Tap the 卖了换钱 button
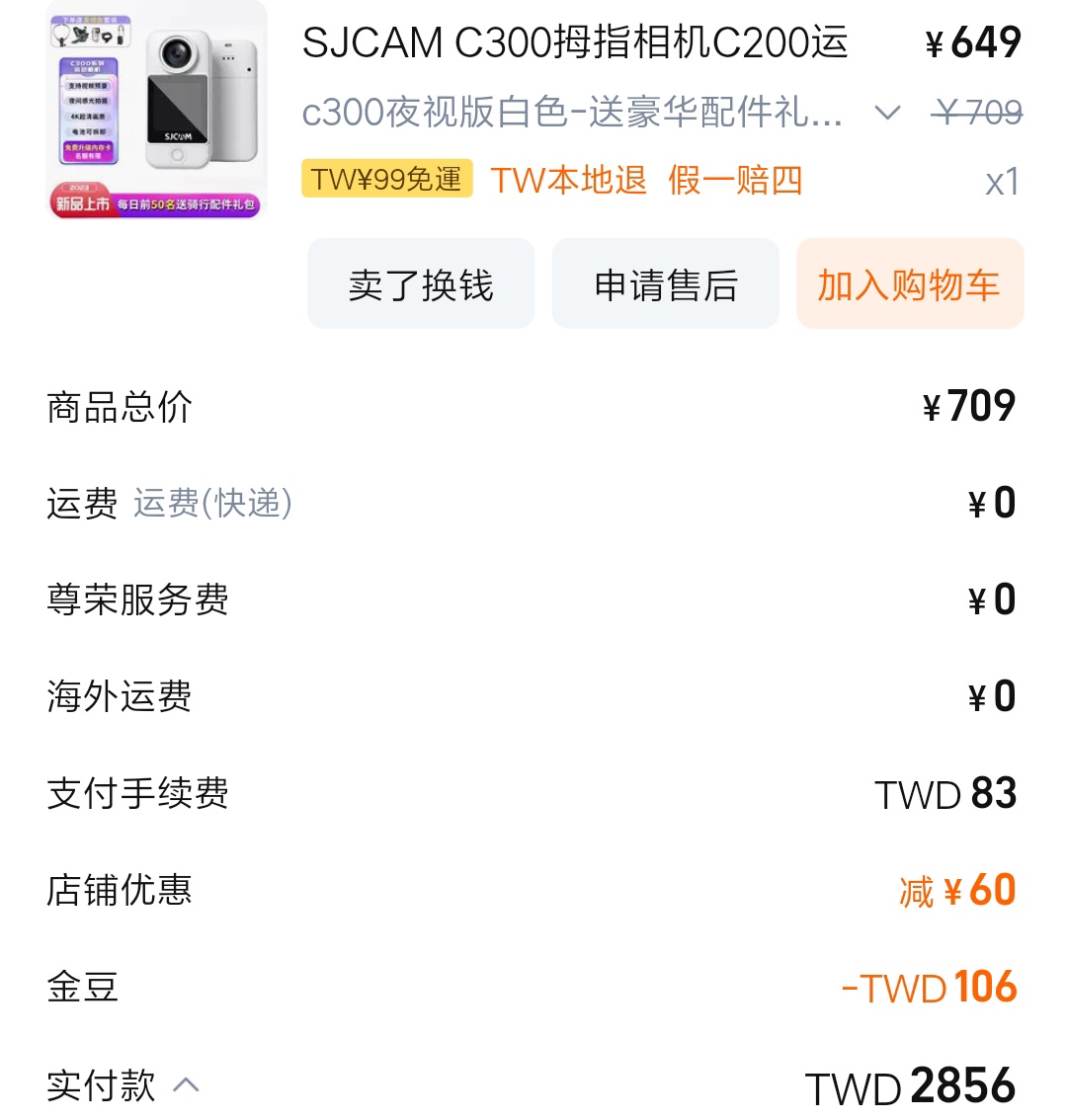This screenshot has height=1120, width=1067. pos(421,284)
